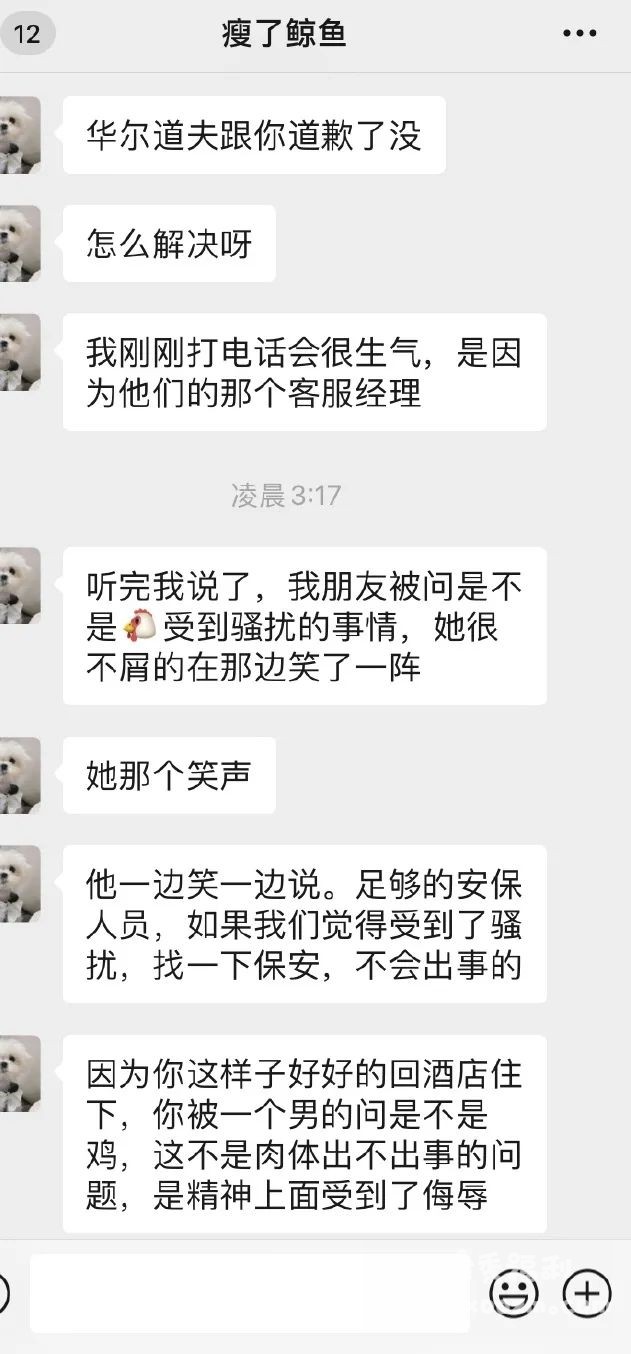The height and width of the screenshot is (1354, 631).
Task: Open sender avatar beside 怎么解决呀
Action: (17, 243)
